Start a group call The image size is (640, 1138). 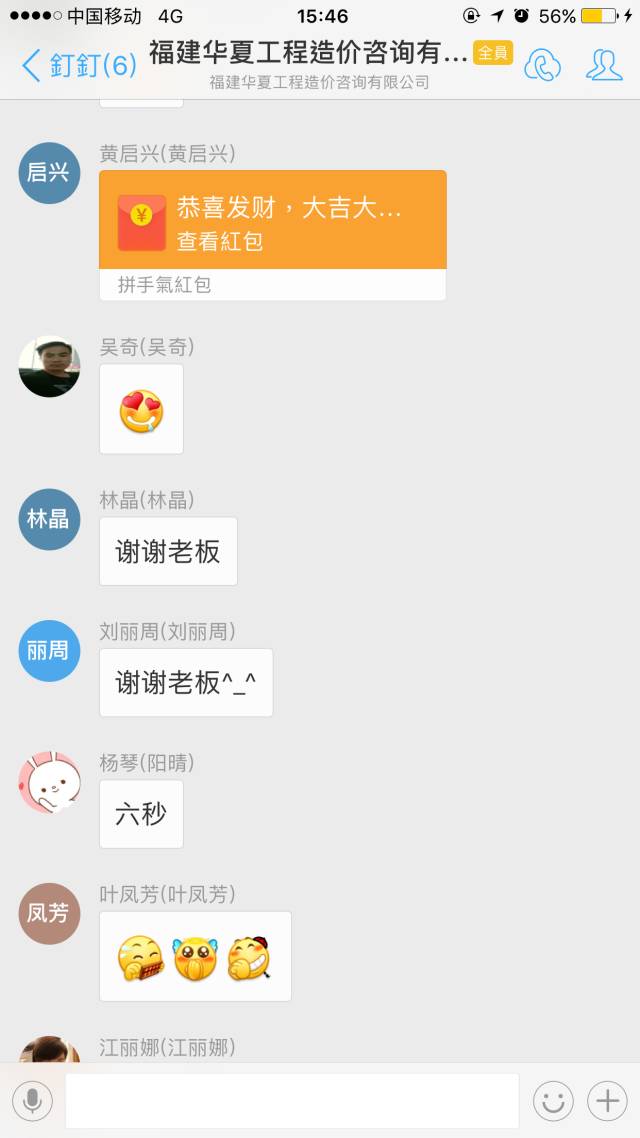coord(543,65)
